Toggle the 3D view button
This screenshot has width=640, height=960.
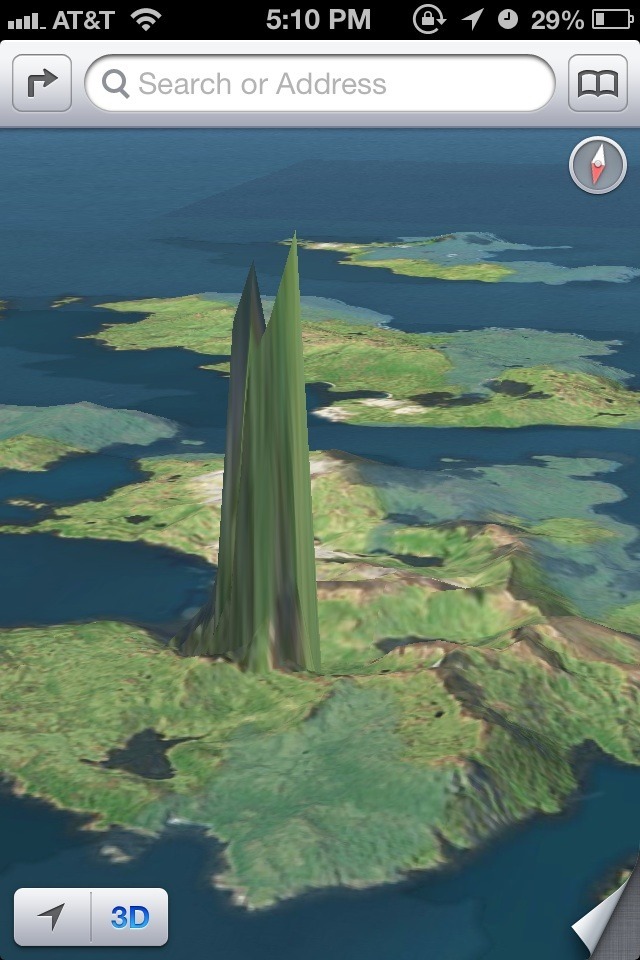point(130,916)
